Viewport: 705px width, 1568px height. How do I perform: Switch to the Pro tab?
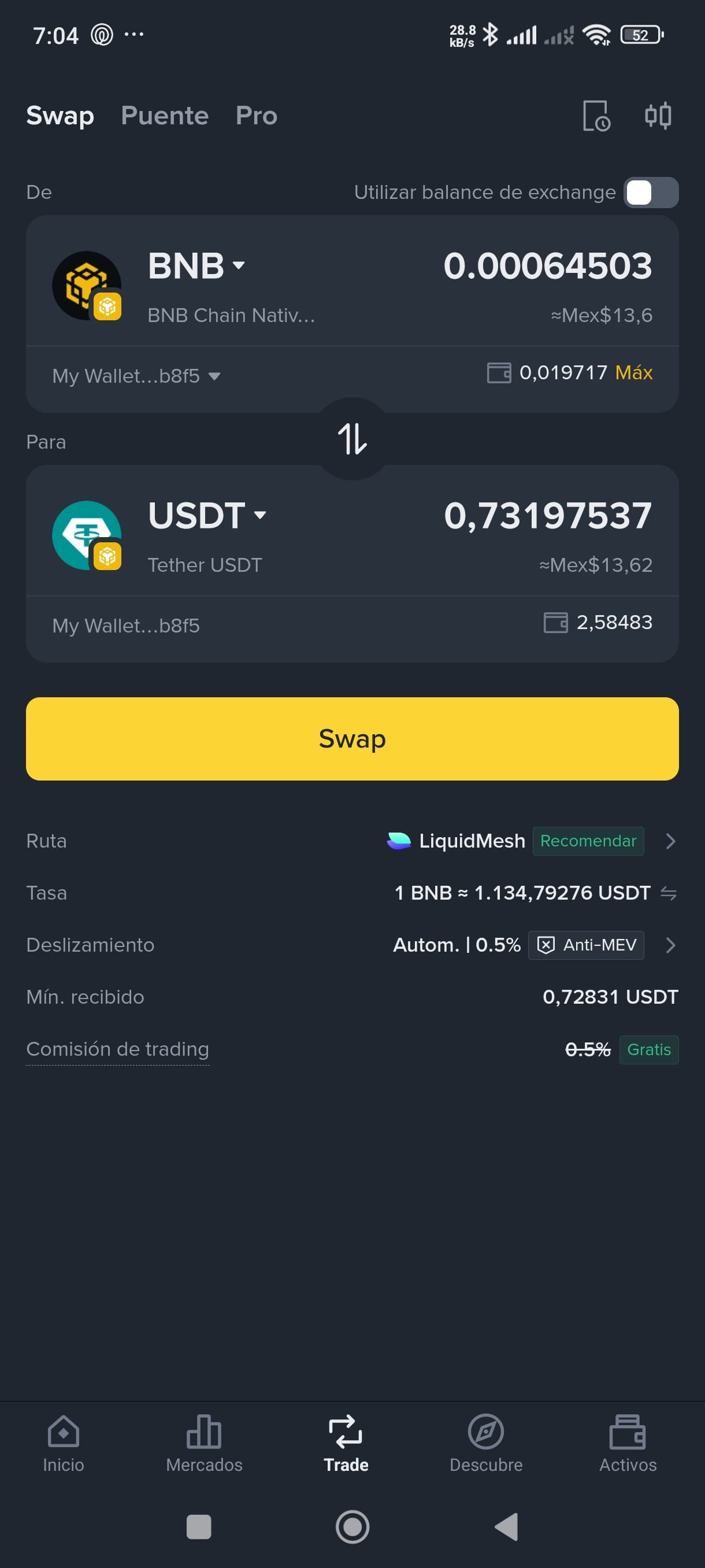pyautogui.click(x=255, y=116)
